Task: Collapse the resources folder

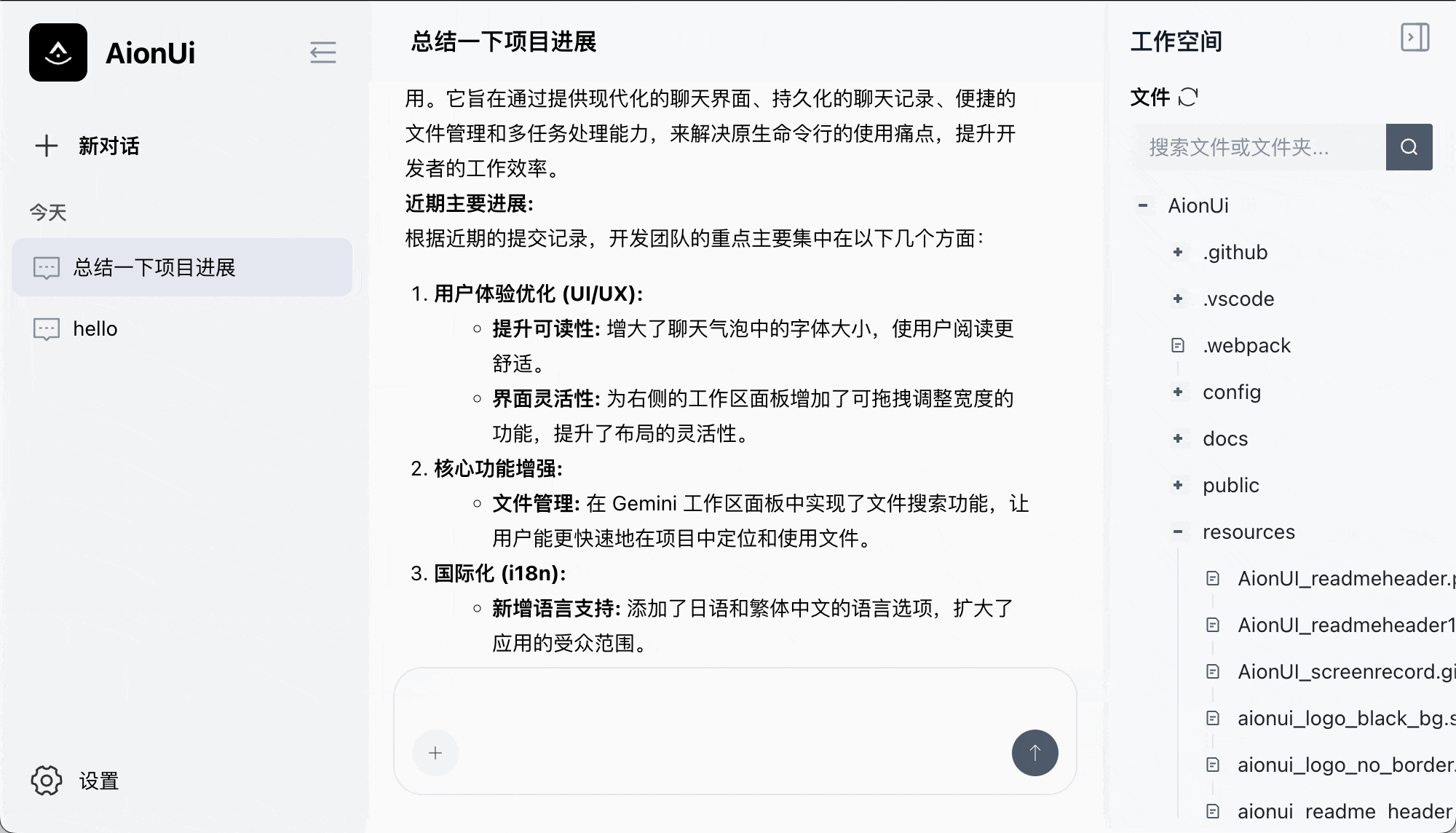Action: [x=1178, y=532]
